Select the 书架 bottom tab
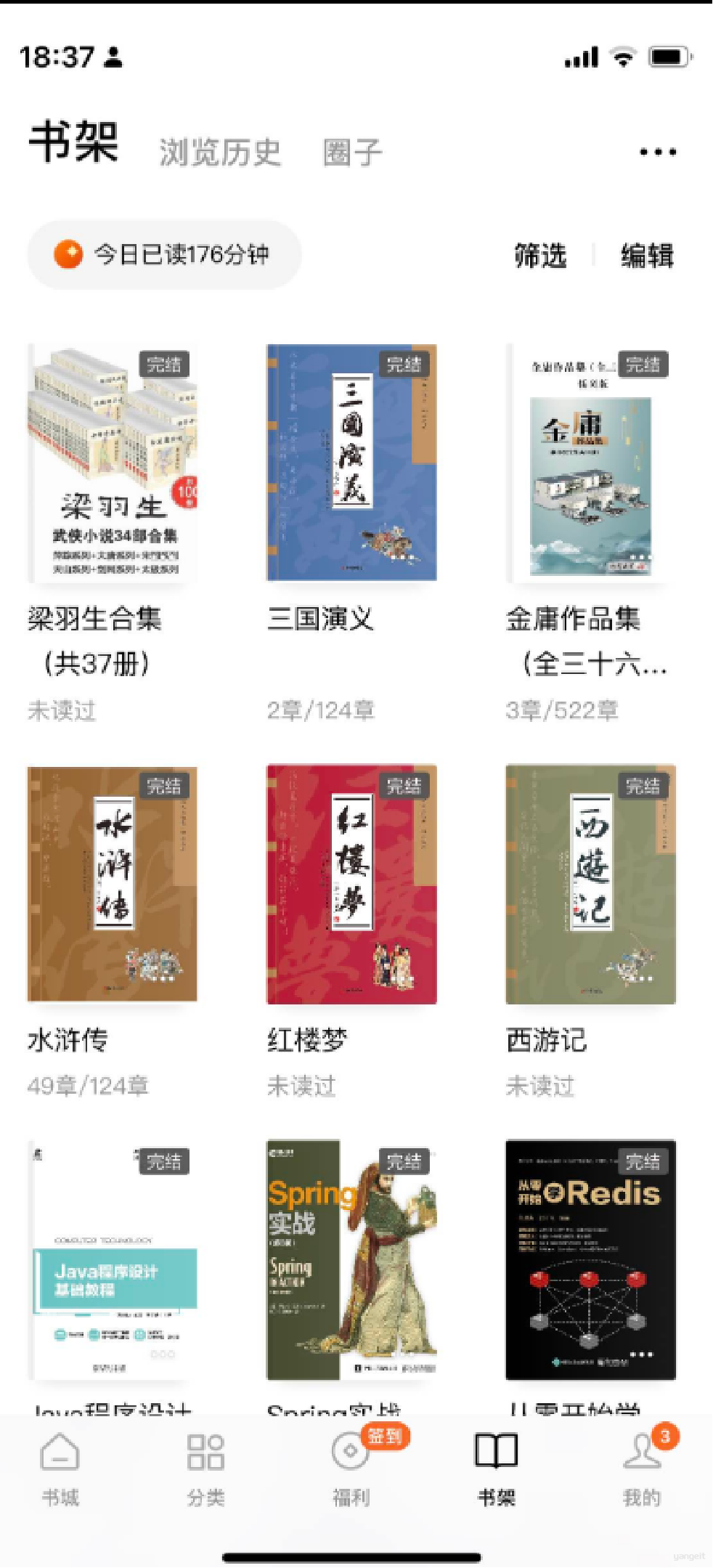Viewport: 713px width, 1568px height. (497, 1469)
